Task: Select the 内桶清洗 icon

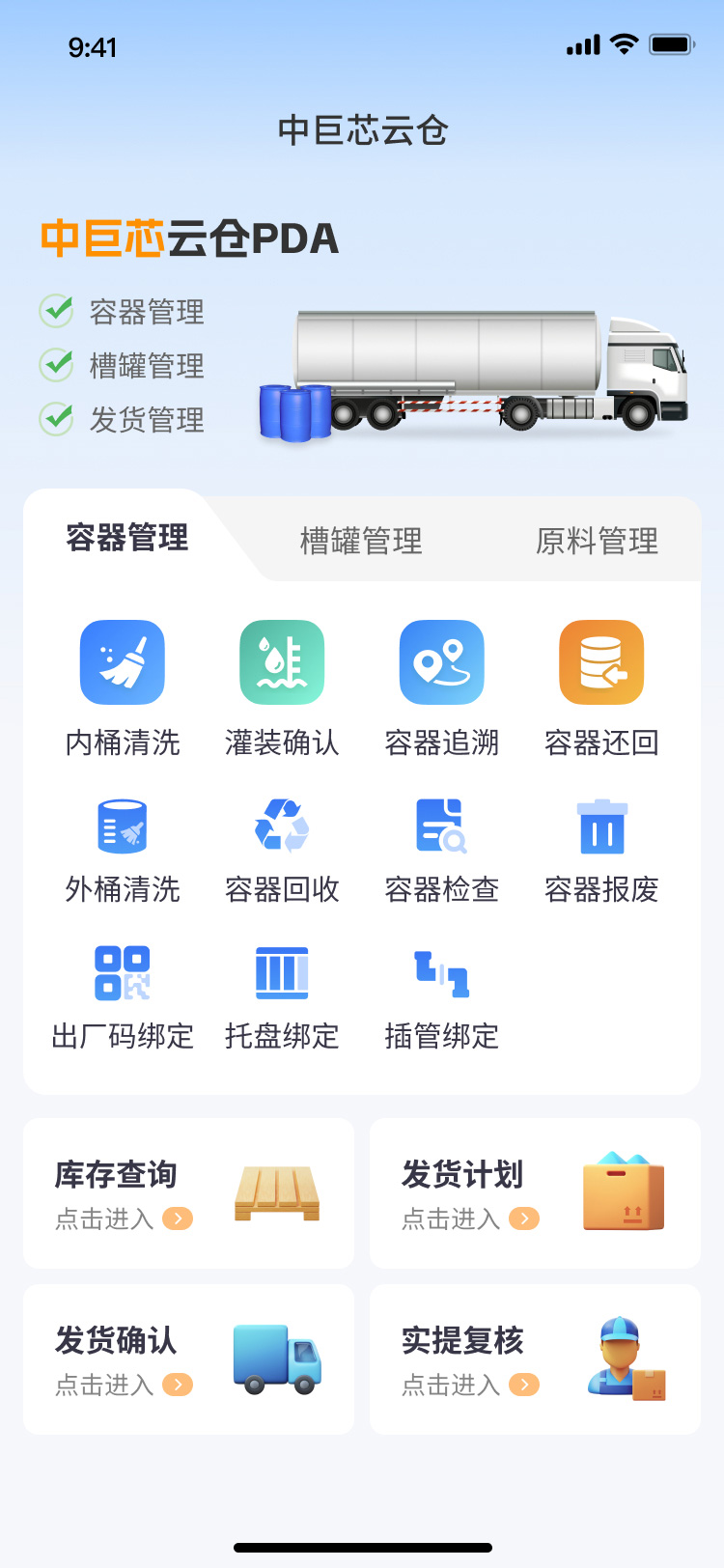Action: tap(121, 661)
